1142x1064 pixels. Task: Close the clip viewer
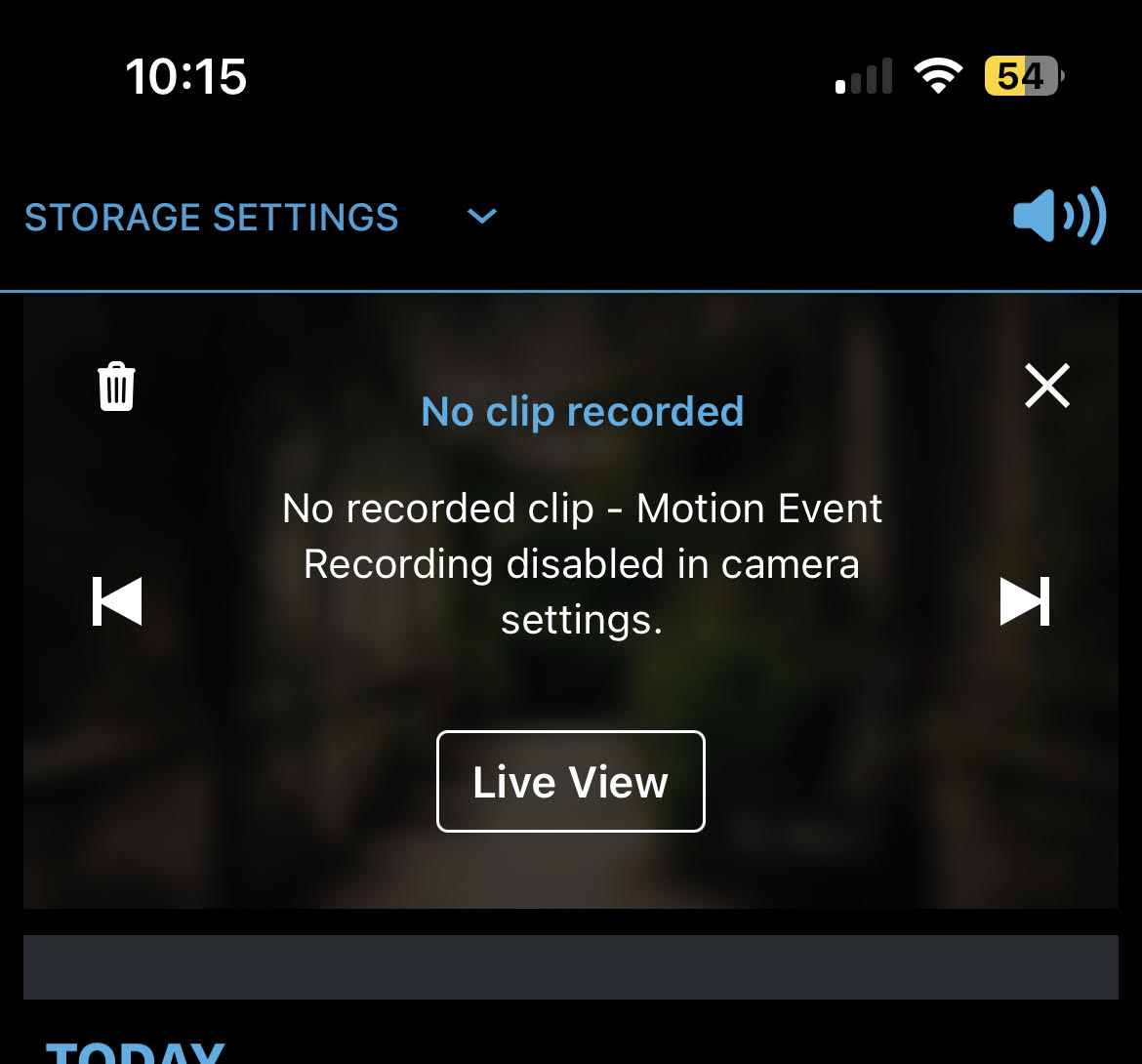[1047, 386]
